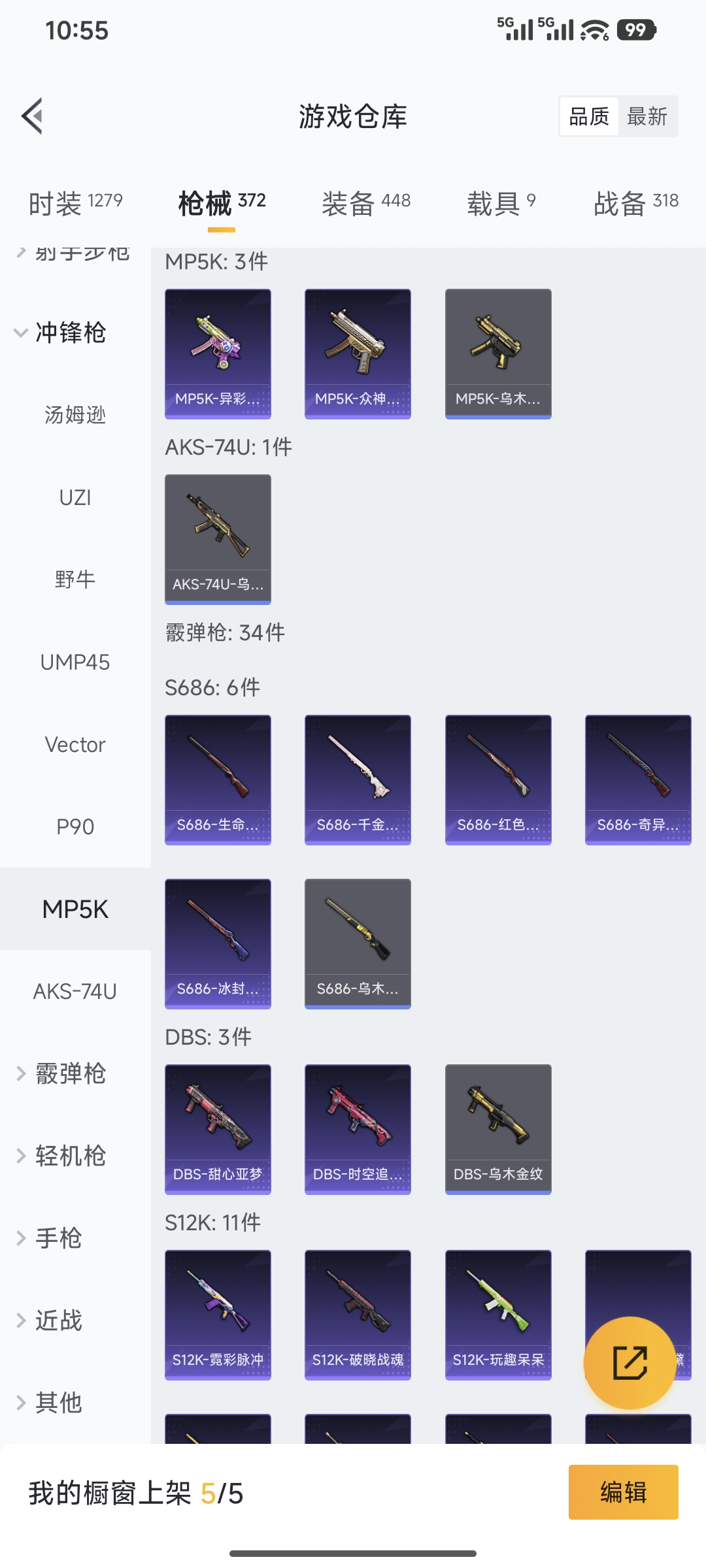Click the back arrow in the top bar
The width and height of the screenshot is (706, 1568).
pyautogui.click(x=31, y=115)
